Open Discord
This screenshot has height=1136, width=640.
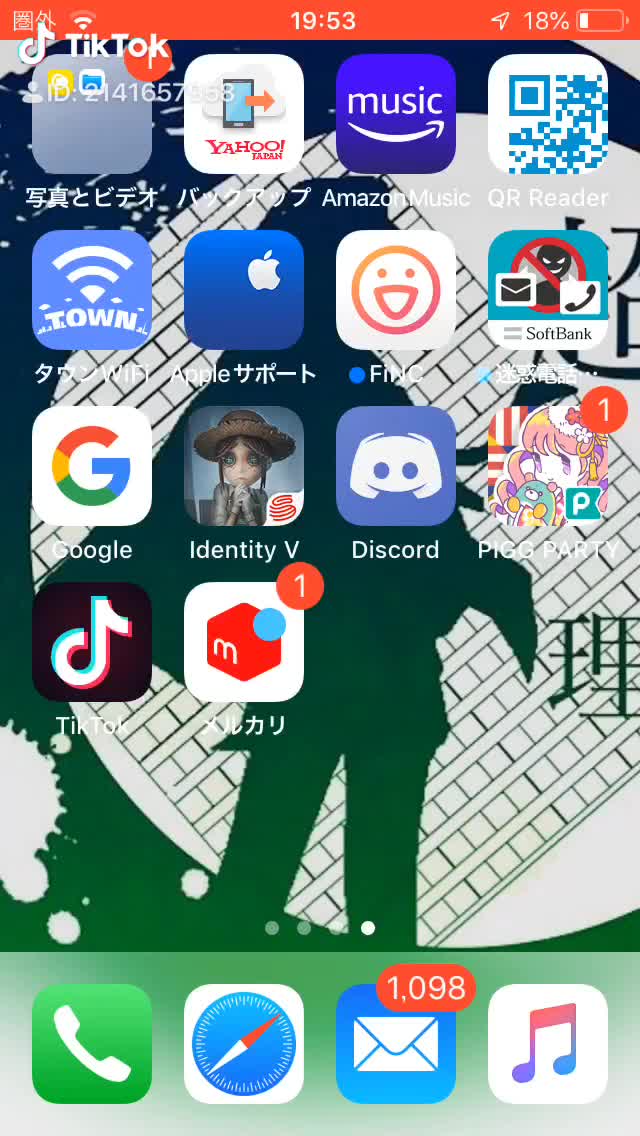(x=396, y=466)
